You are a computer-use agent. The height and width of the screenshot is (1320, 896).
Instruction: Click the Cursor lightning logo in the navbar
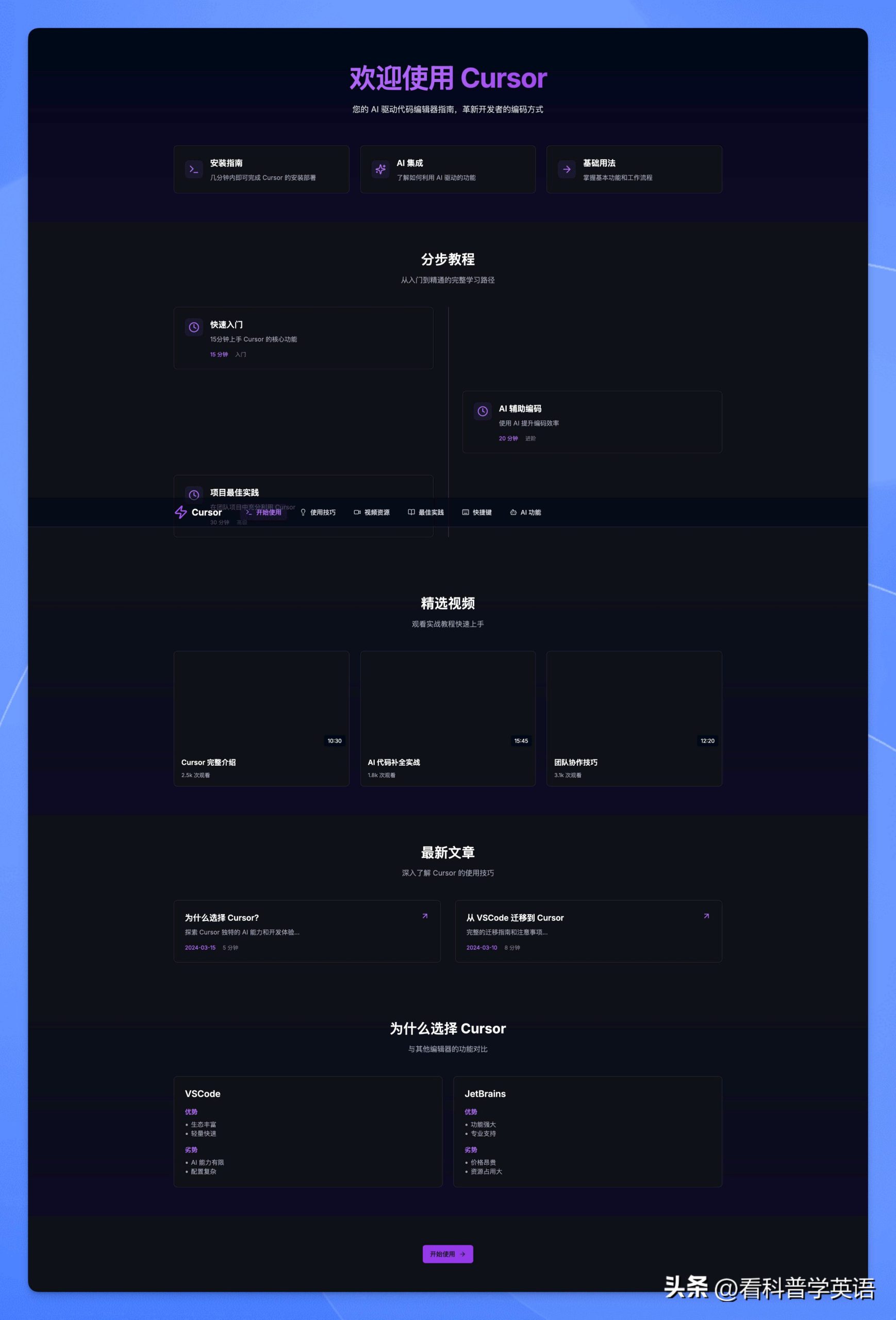coord(180,513)
